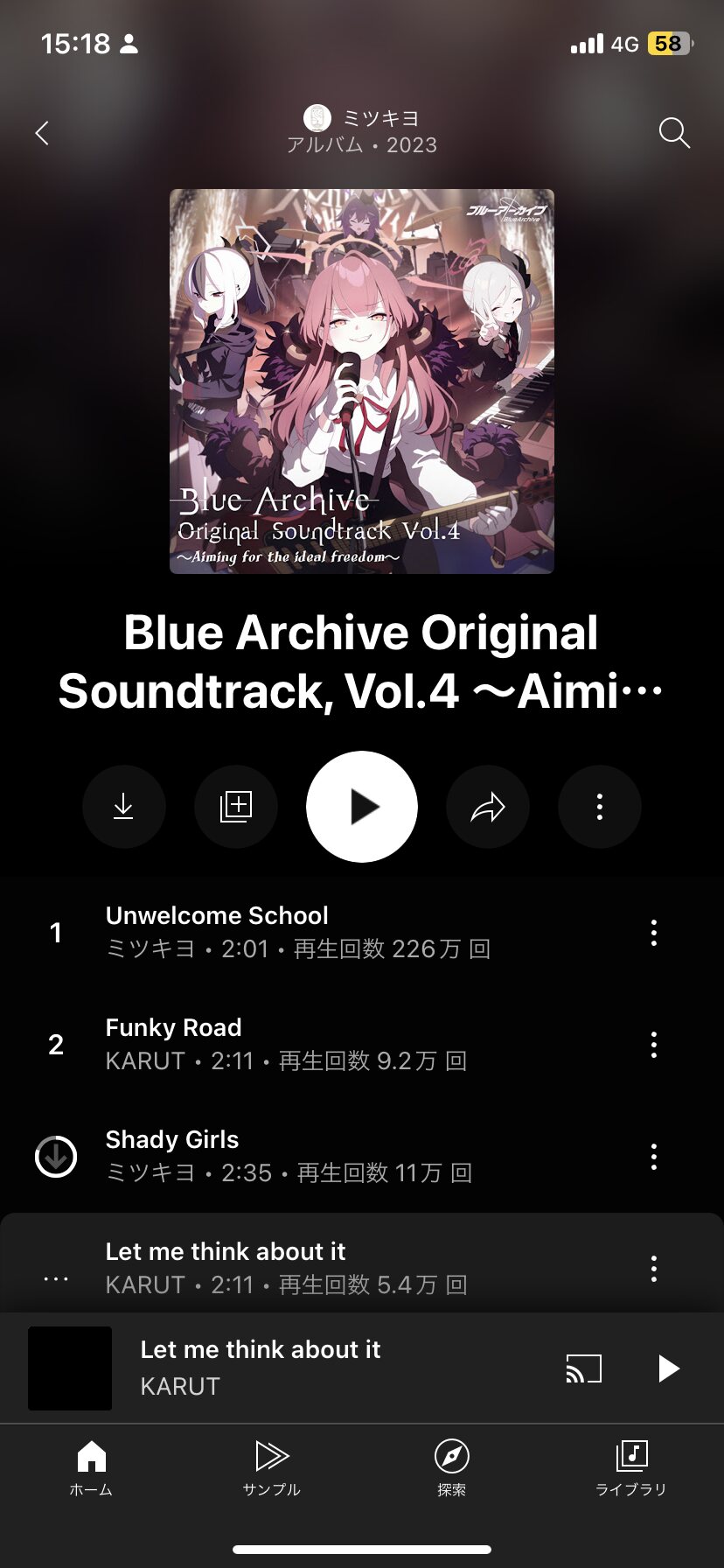Open options for Unwelcome School
The width and height of the screenshot is (724, 1568).
tap(654, 933)
